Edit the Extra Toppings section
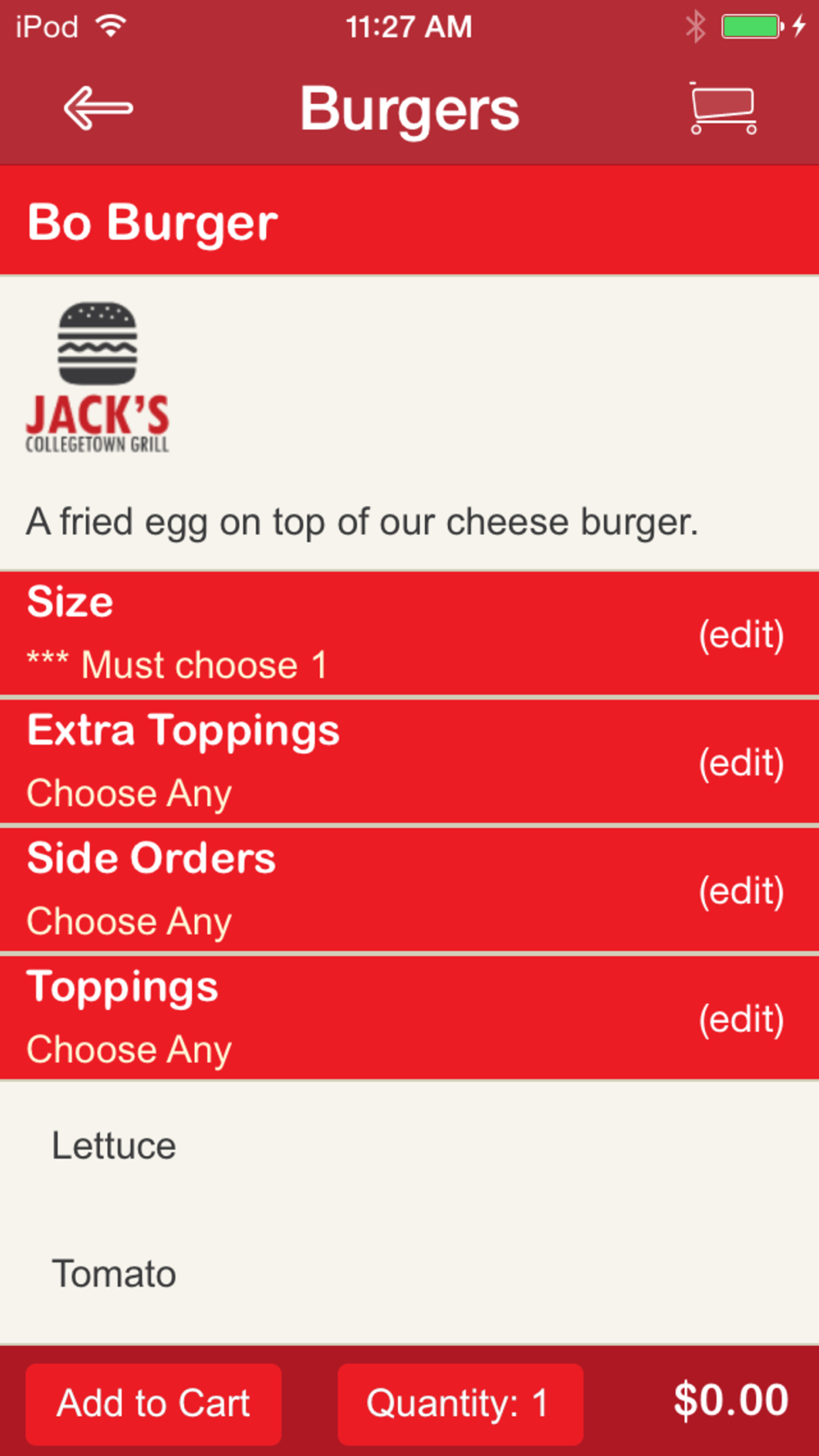This screenshot has height=1456, width=819. [741, 762]
